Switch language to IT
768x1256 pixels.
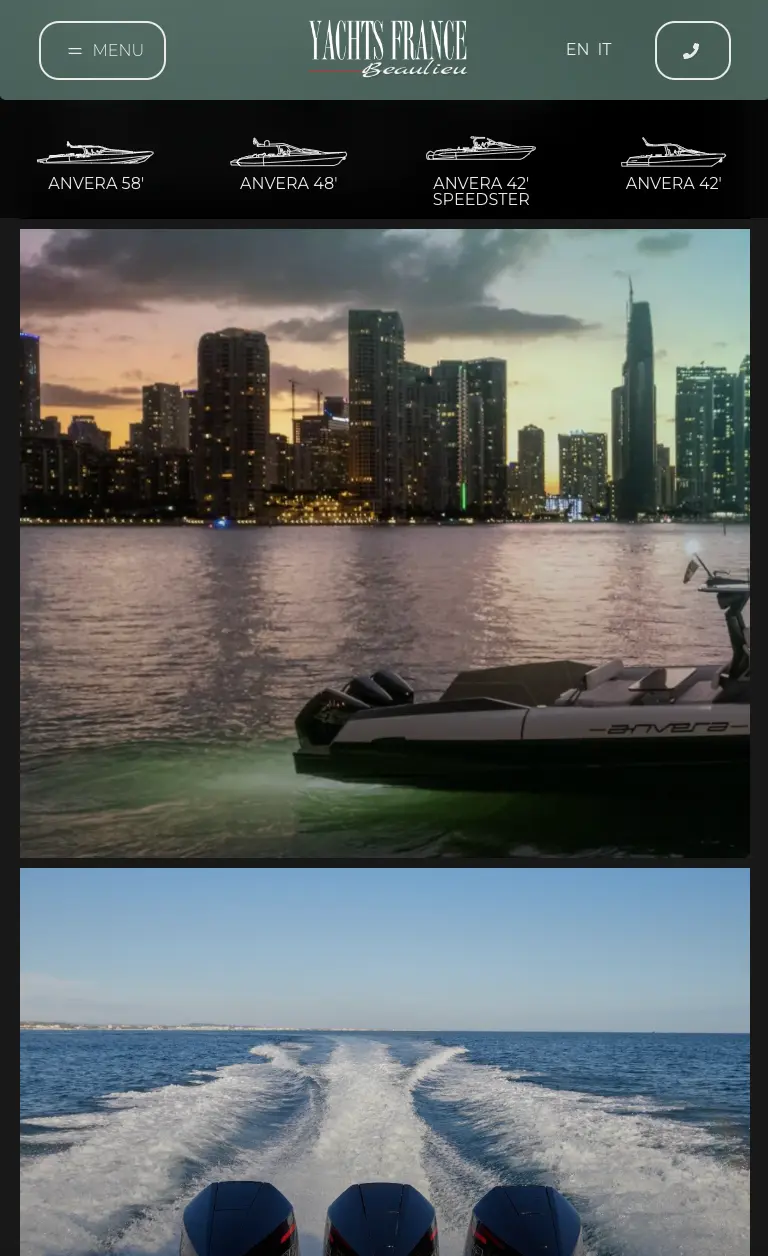pyautogui.click(x=604, y=50)
